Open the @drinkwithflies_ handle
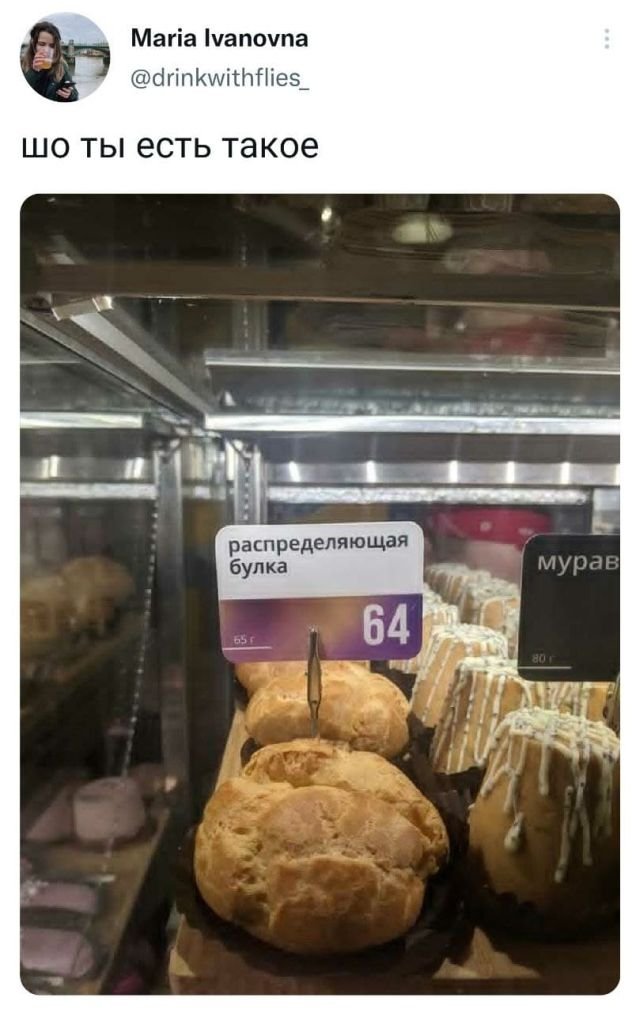This screenshot has height=1013, width=640. point(220,77)
